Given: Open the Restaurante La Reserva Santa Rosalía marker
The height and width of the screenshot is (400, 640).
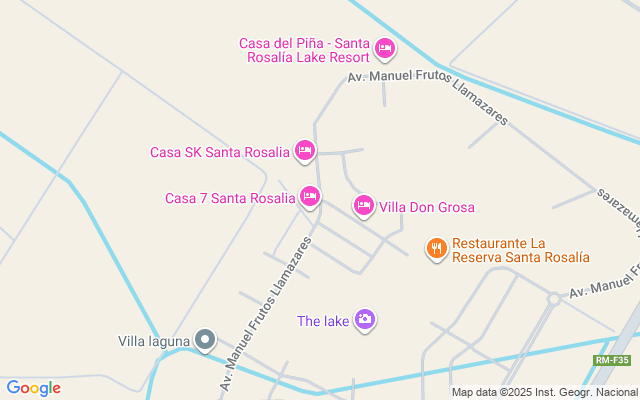Looking at the screenshot, I should (436, 249).
